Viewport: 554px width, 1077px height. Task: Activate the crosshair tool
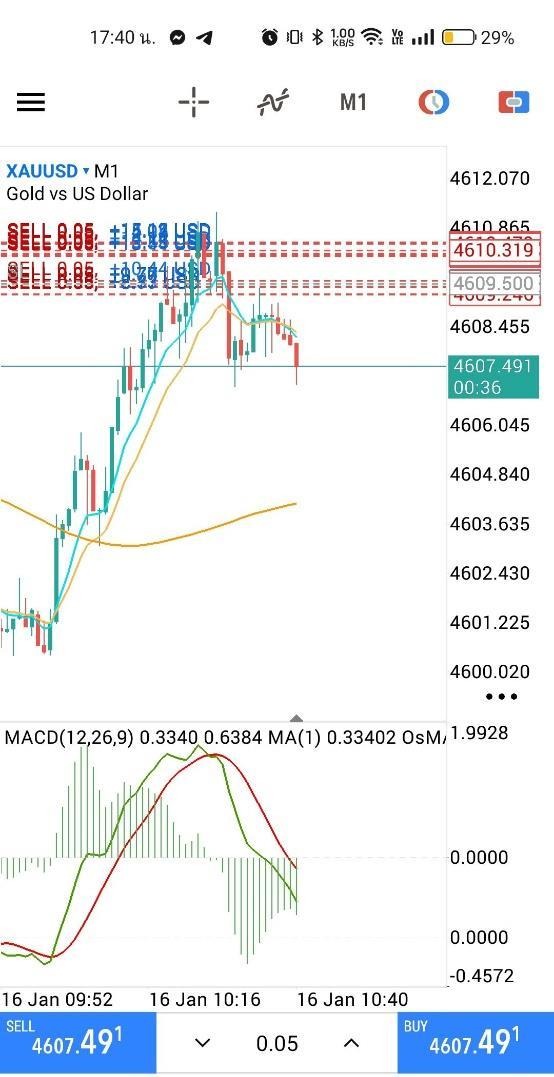click(194, 103)
